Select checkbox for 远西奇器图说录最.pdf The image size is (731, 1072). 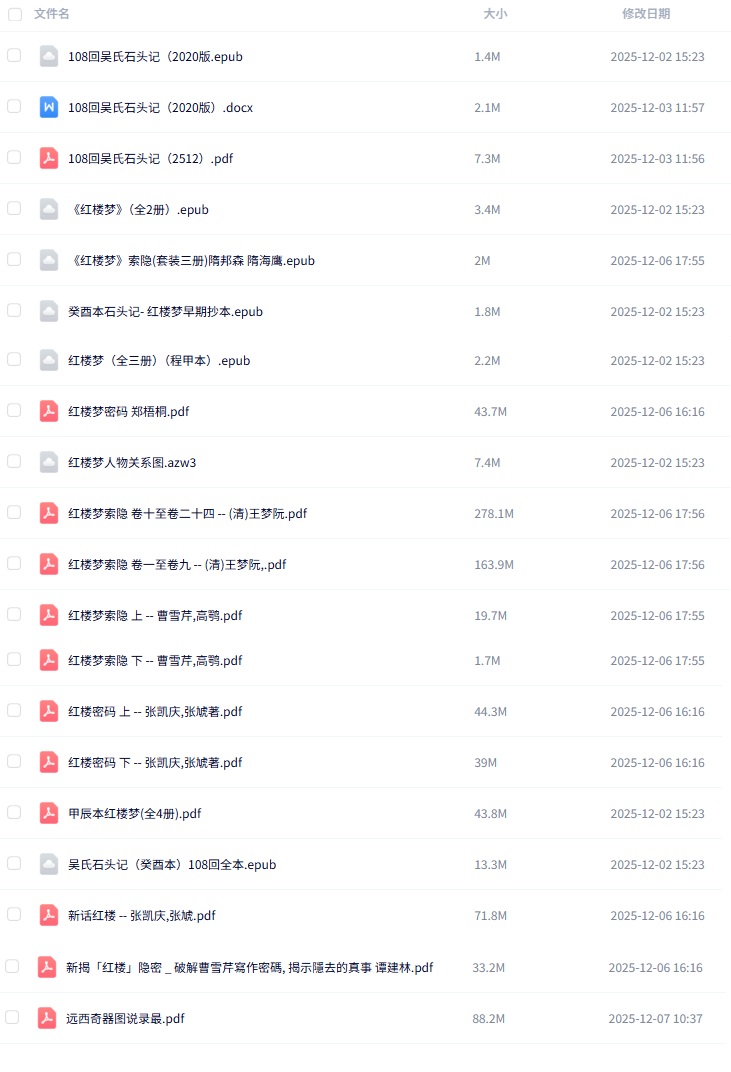12,1017
